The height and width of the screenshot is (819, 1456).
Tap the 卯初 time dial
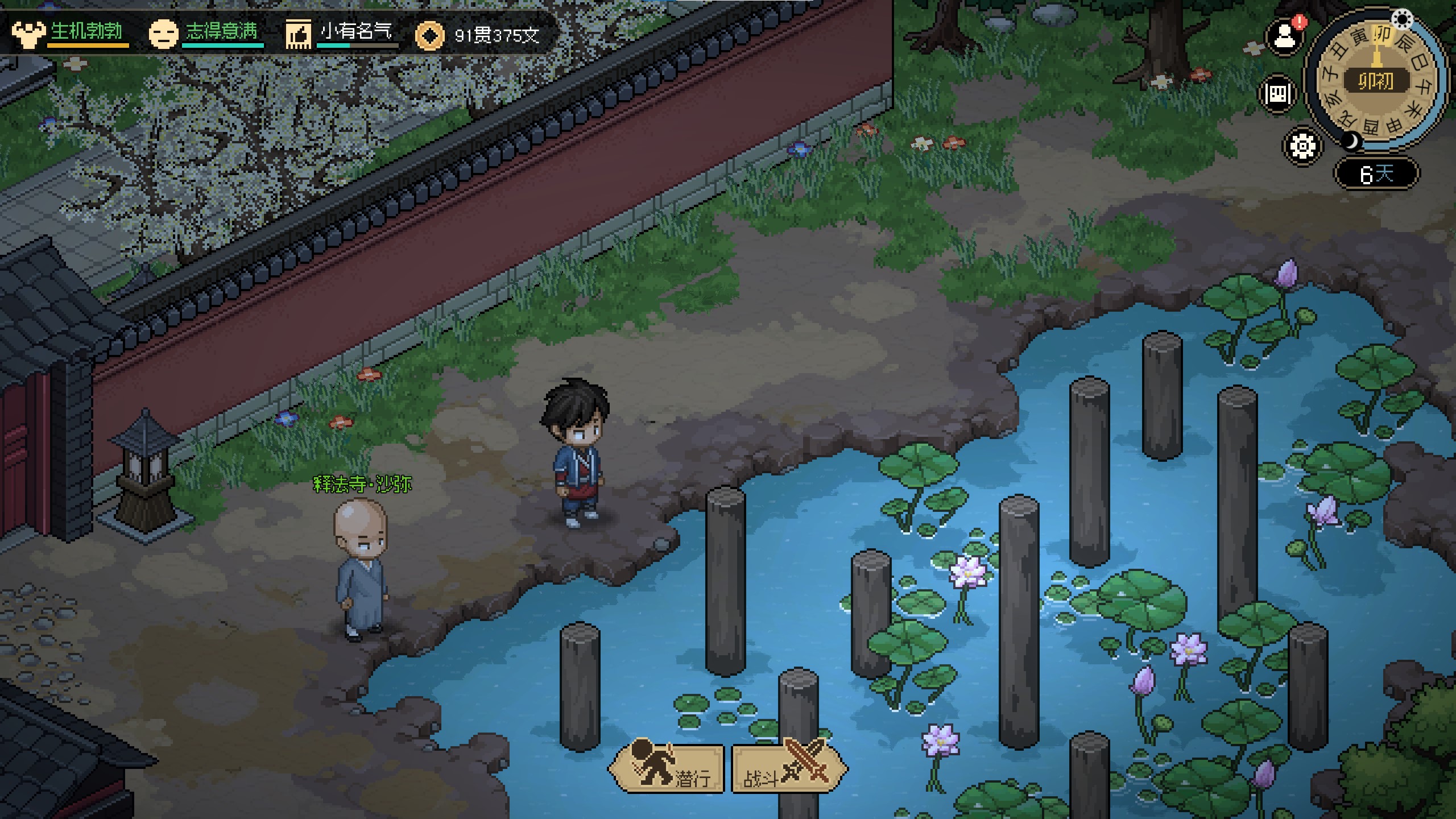[1376, 81]
